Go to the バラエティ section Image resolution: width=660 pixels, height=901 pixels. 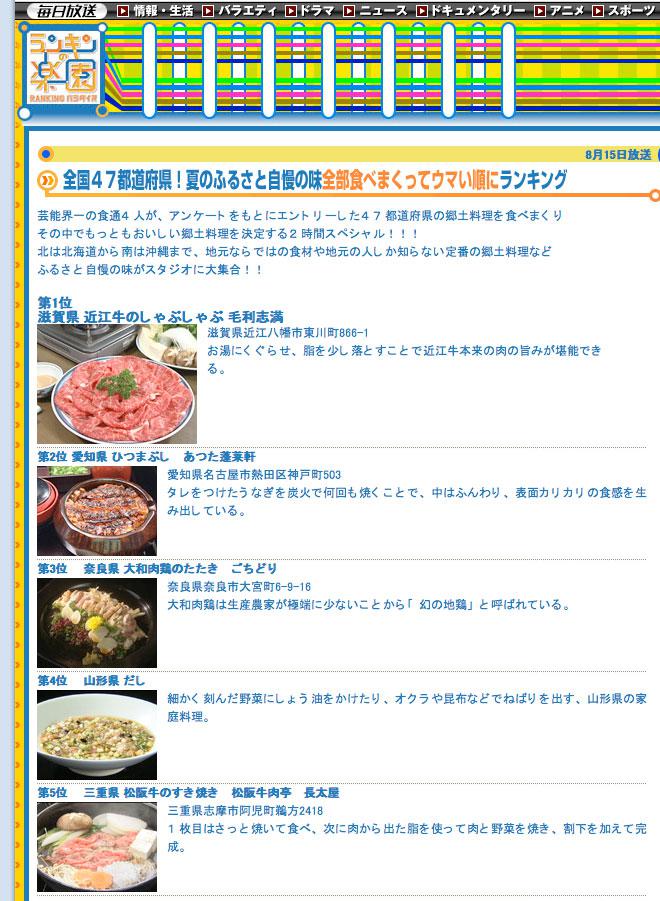point(242,11)
